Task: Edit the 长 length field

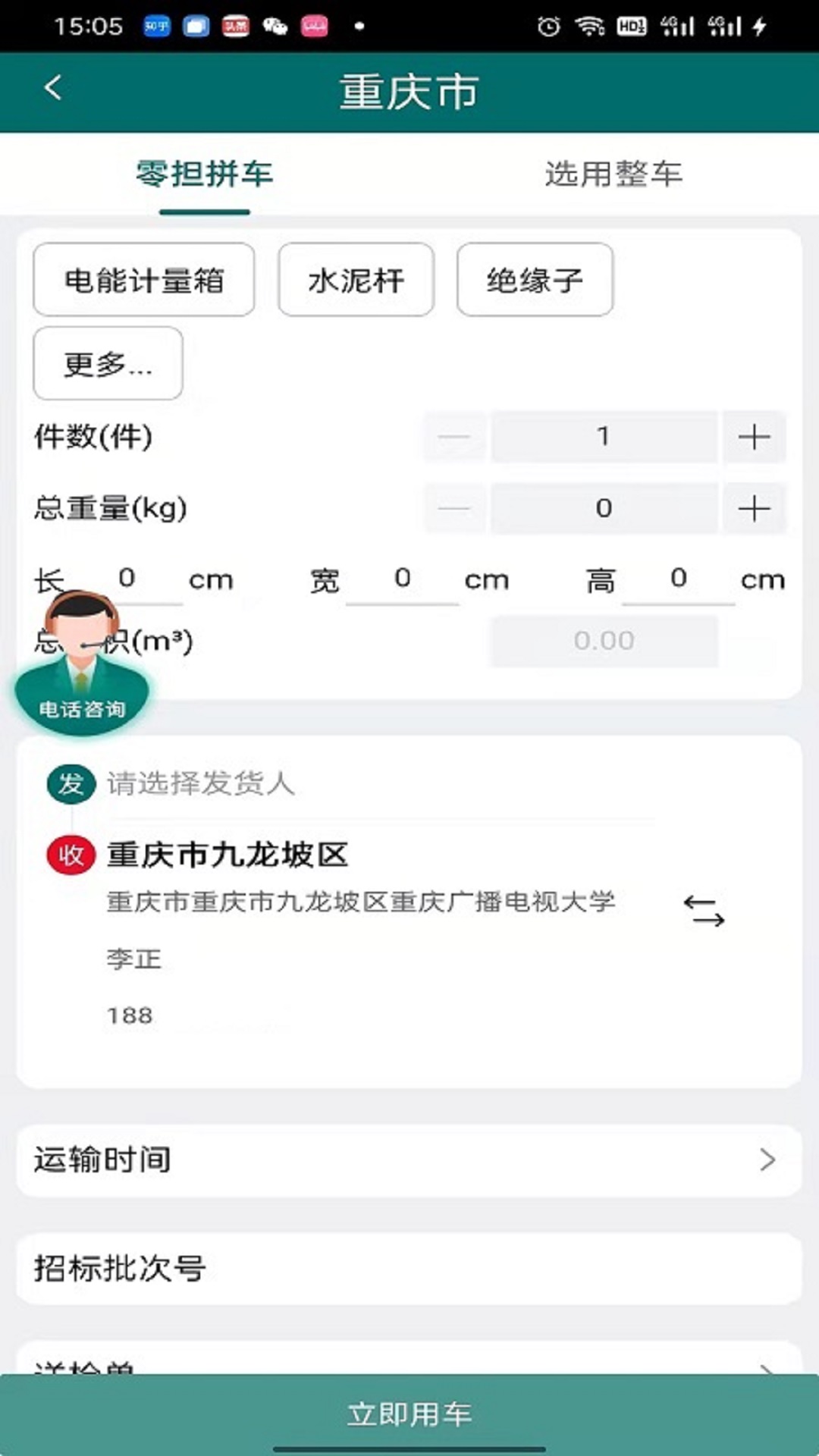Action: (x=136, y=580)
